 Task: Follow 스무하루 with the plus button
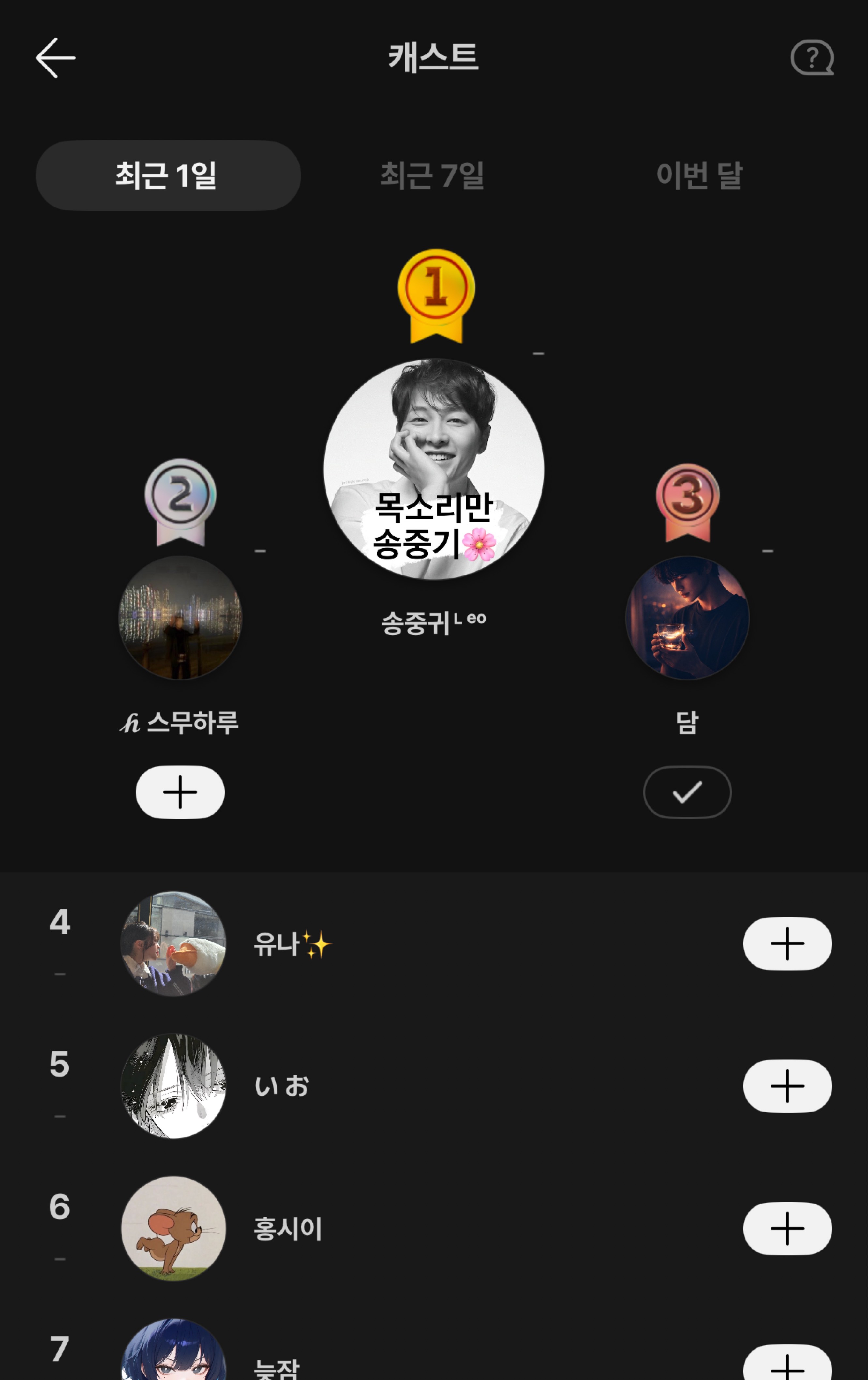[180, 792]
